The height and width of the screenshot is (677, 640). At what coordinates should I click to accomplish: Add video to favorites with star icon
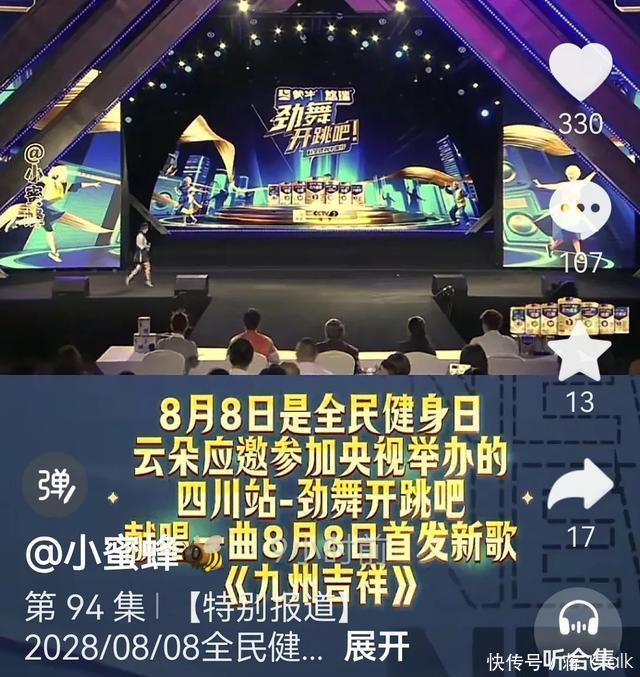point(581,351)
